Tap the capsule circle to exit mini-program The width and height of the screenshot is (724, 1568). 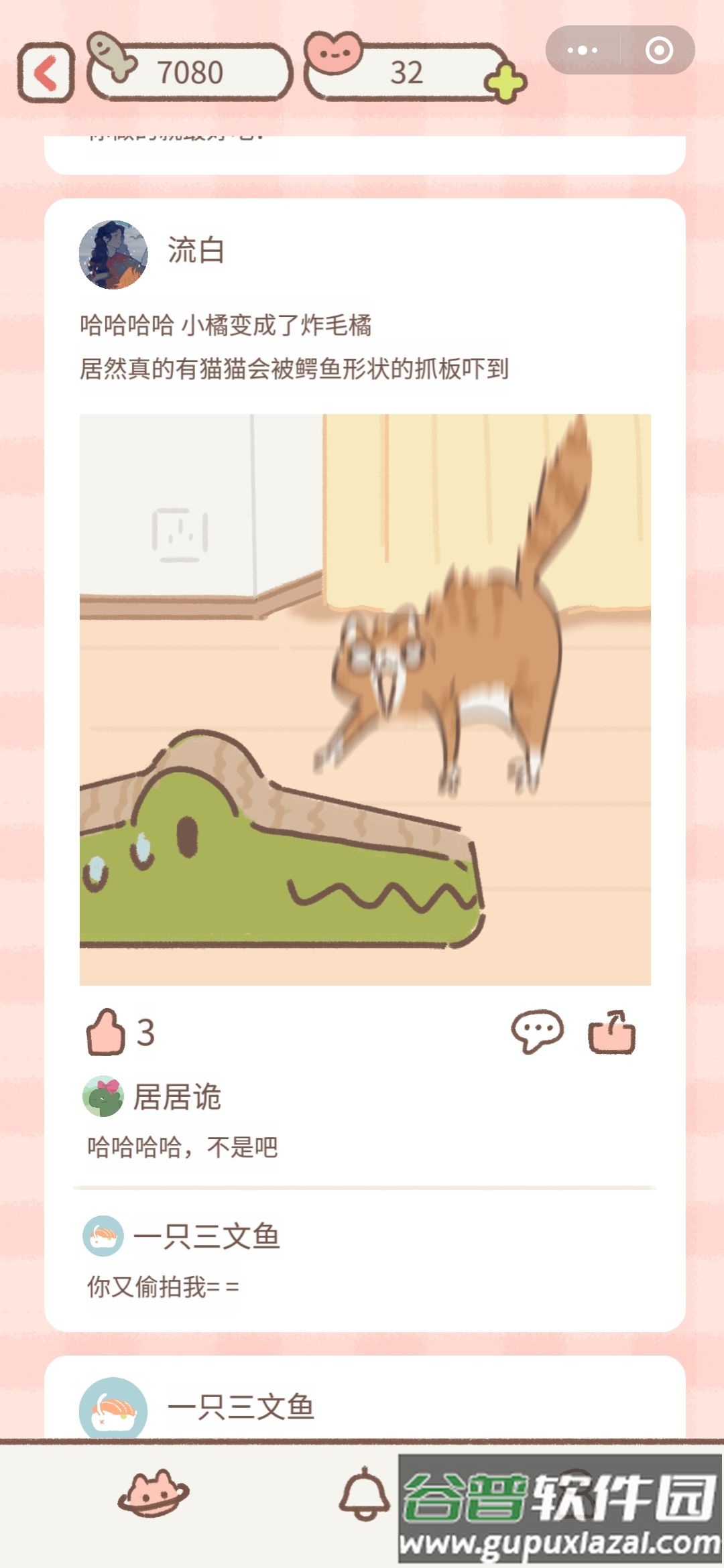click(659, 49)
